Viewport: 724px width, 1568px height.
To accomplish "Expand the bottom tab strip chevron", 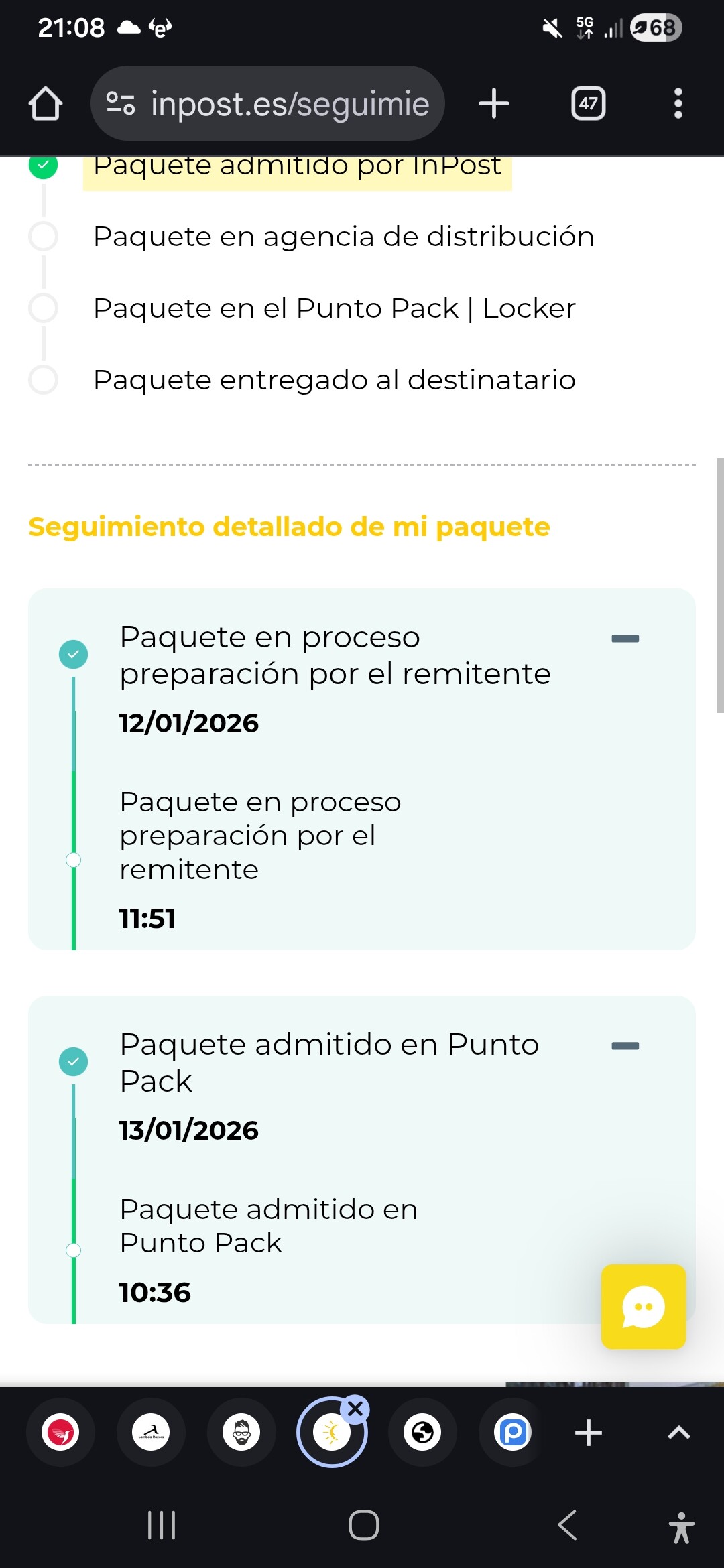I will coord(678,1433).
